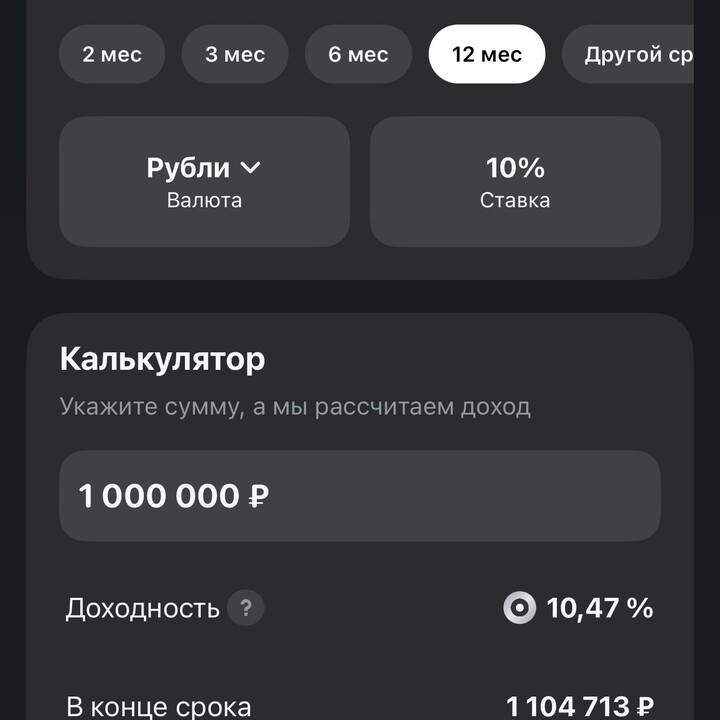Show the Доходность help tooltip
This screenshot has width=720, height=720.
point(246,608)
